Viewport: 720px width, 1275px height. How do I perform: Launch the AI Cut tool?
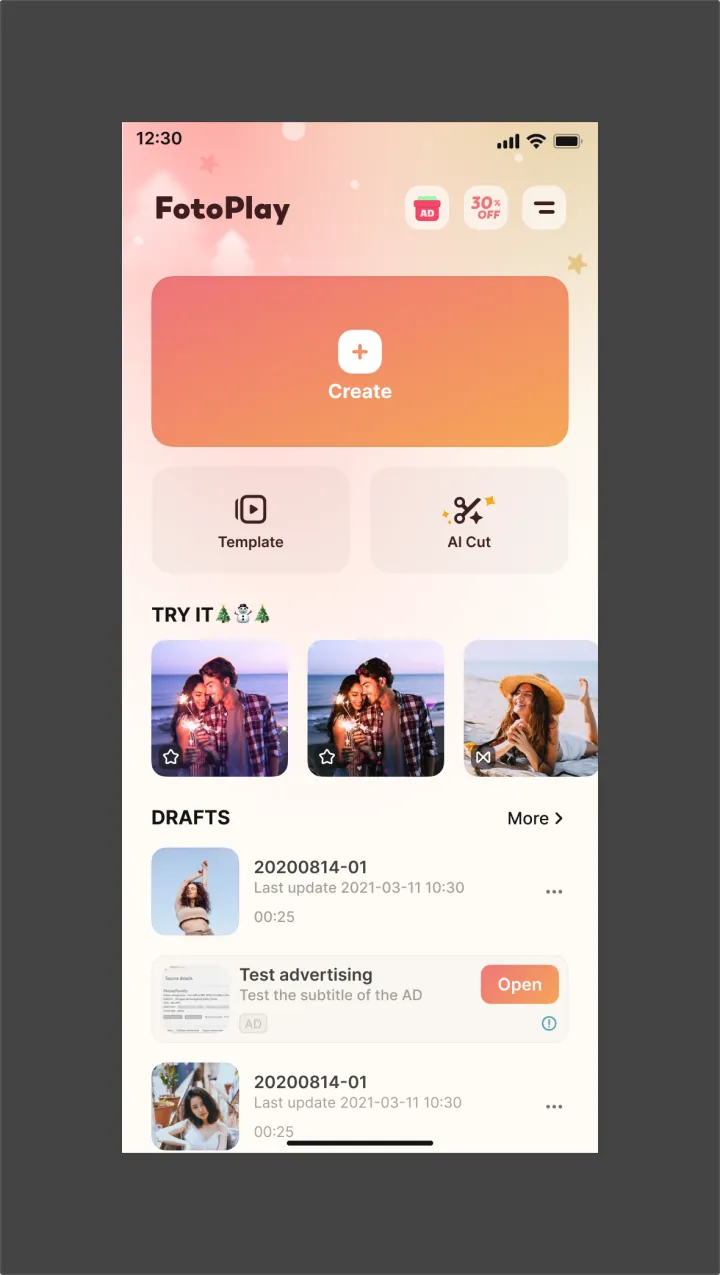click(469, 520)
